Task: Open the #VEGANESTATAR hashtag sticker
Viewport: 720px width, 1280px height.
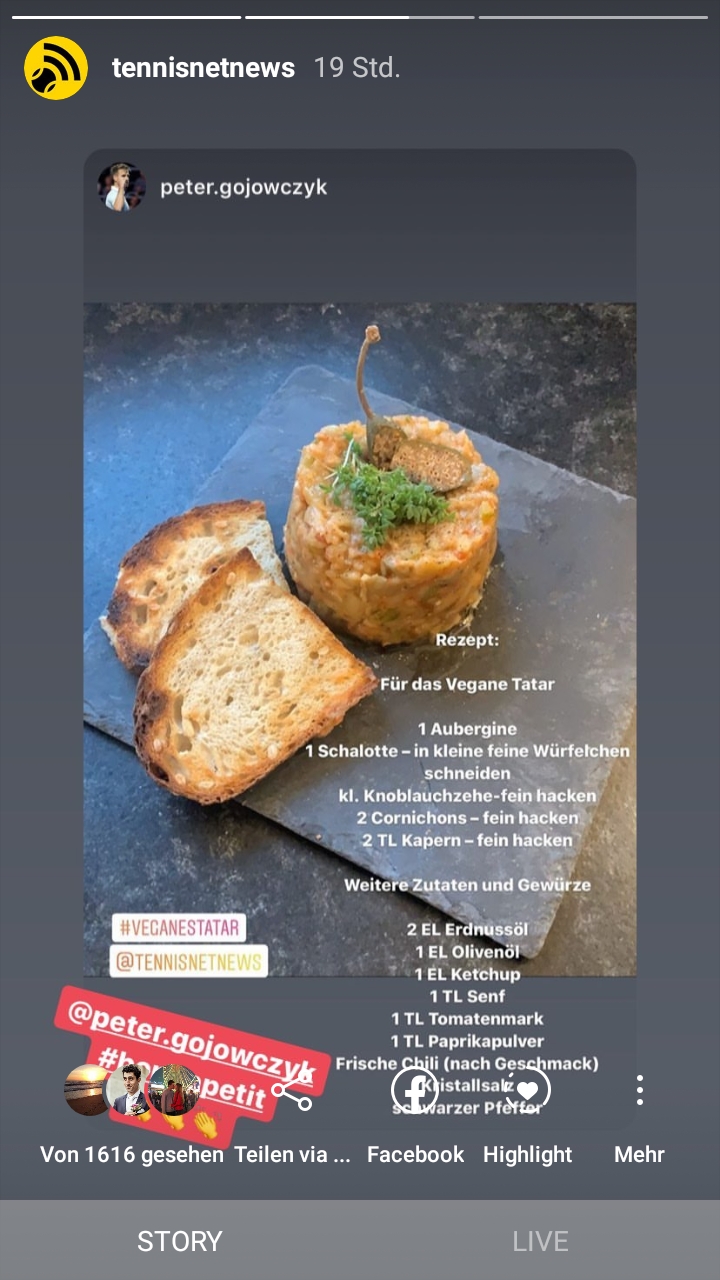Action: (x=179, y=928)
